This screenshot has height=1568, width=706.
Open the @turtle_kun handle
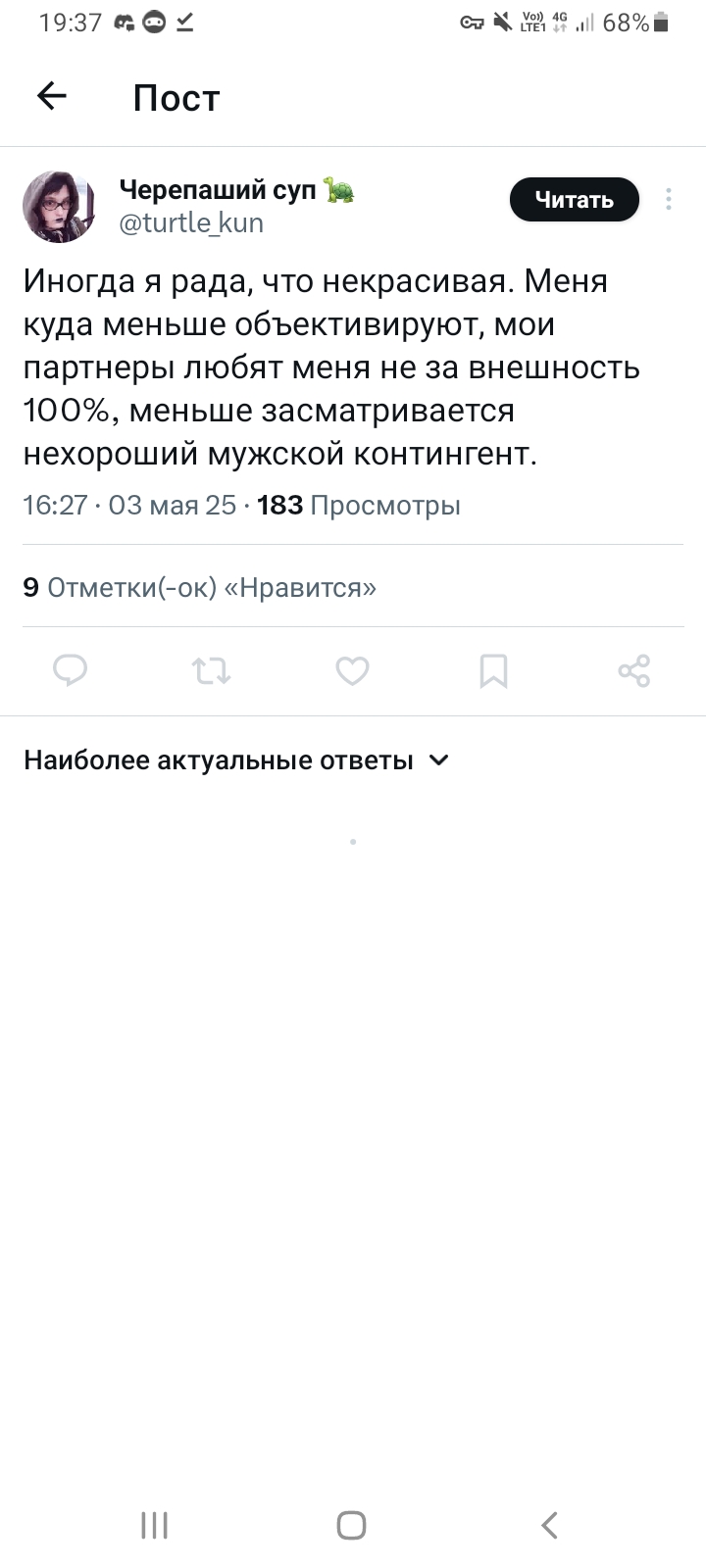(191, 223)
